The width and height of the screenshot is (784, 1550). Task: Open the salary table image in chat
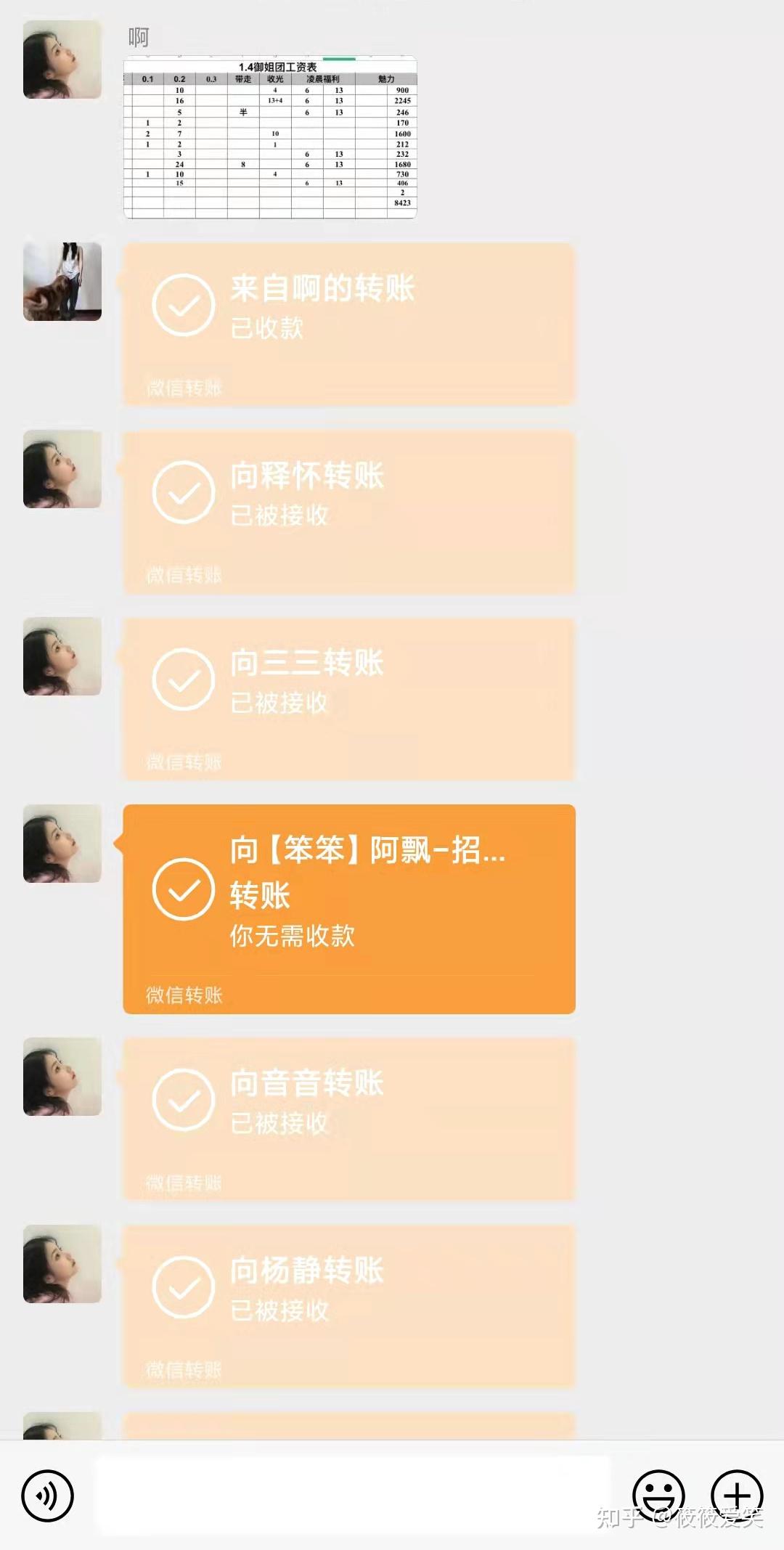coord(270,137)
